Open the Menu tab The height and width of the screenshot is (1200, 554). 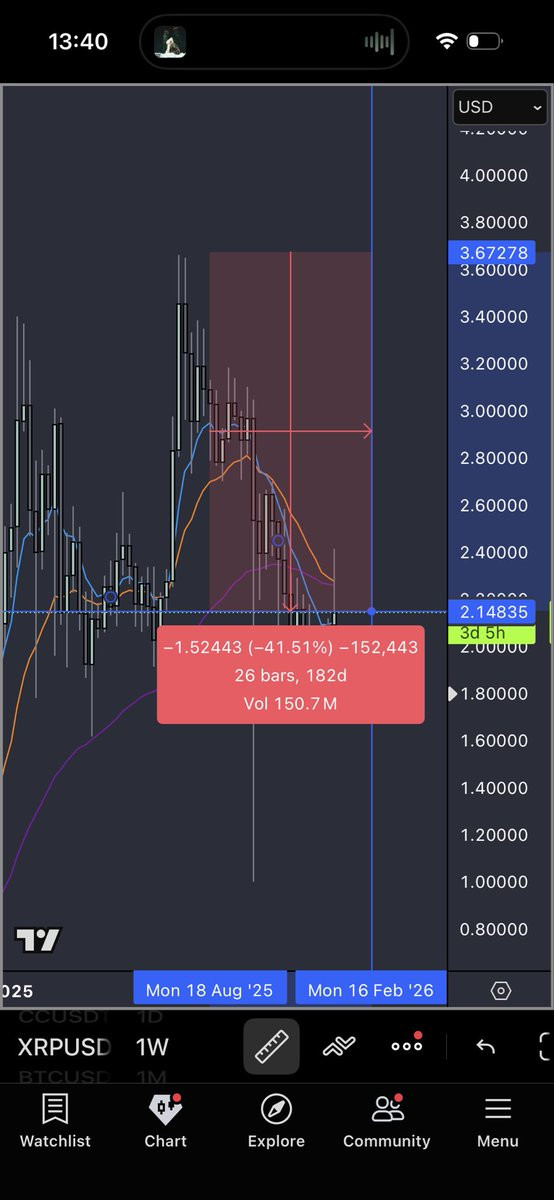(497, 1120)
